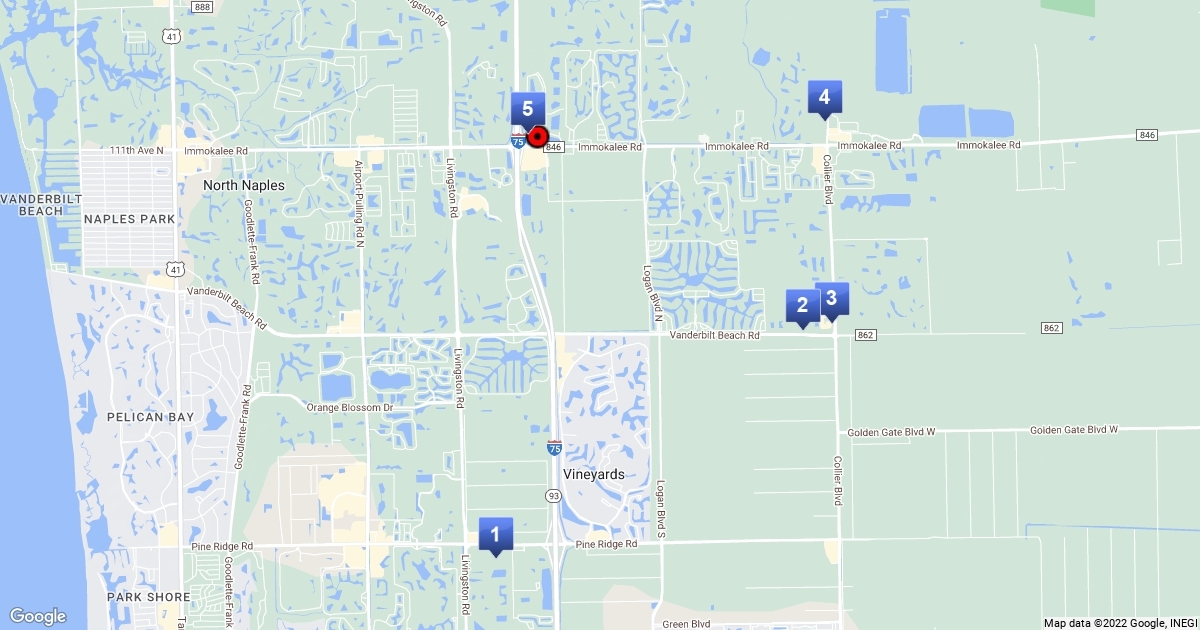Screen dimensions: 1200x630
Task: Select map marker number 1
Action: pos(495,533)
